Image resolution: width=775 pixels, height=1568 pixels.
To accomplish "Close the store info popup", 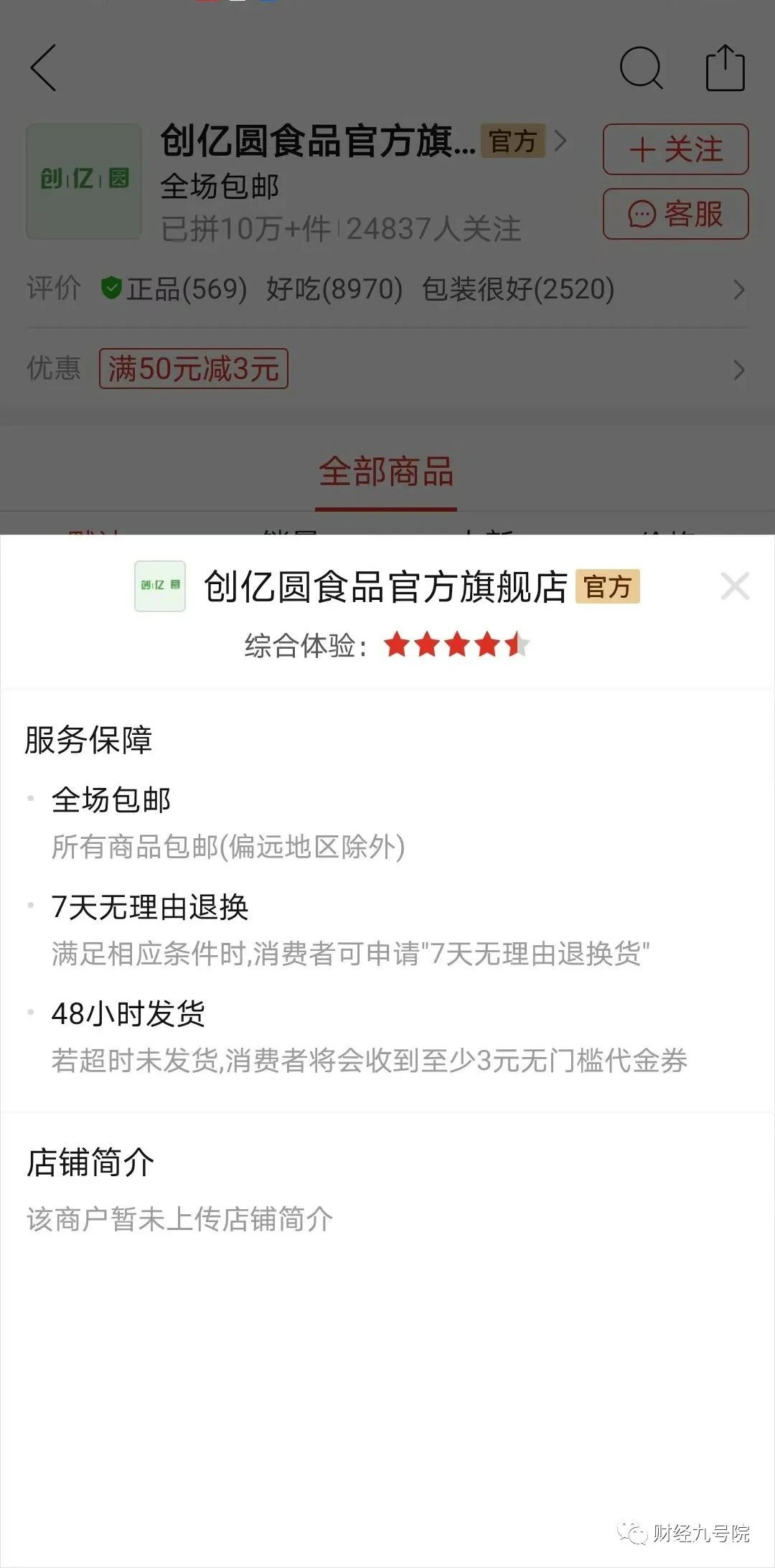I will point(735,586).
